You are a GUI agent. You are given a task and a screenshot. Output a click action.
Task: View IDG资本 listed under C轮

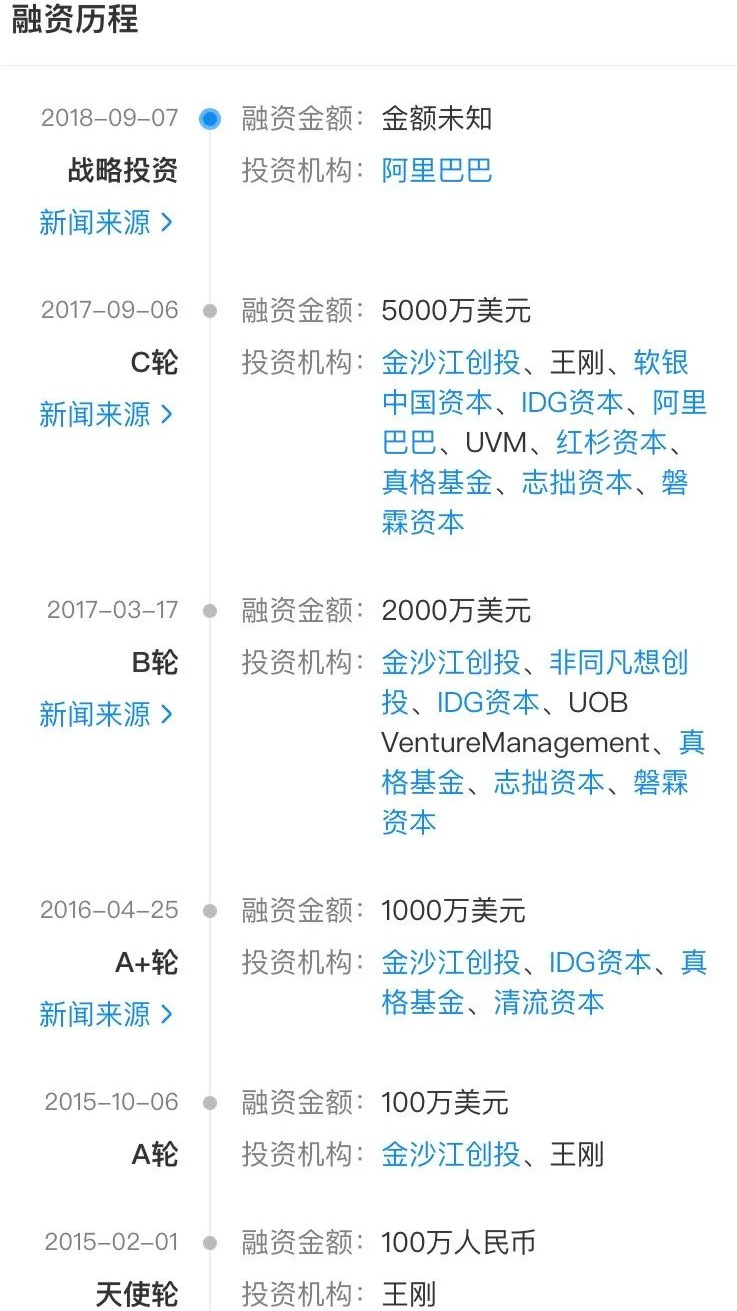point(572,403)
